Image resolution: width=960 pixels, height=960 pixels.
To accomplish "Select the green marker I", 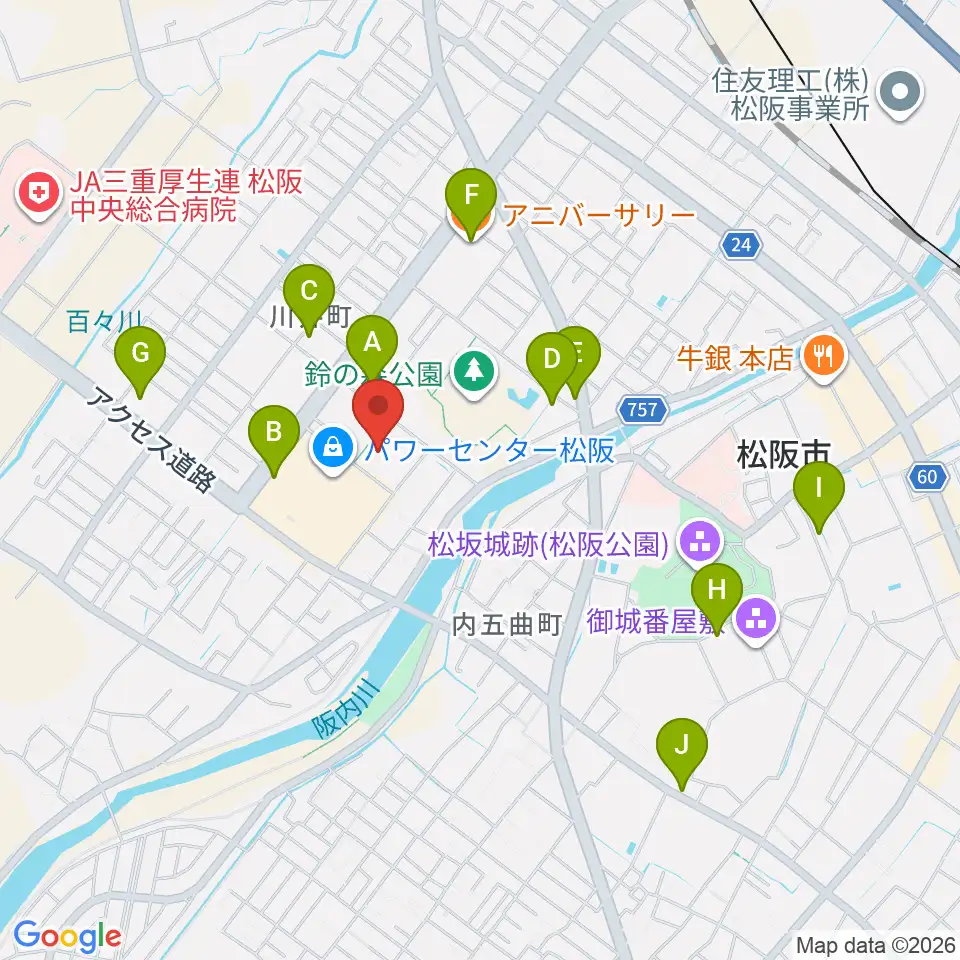I will coord(819,492).
